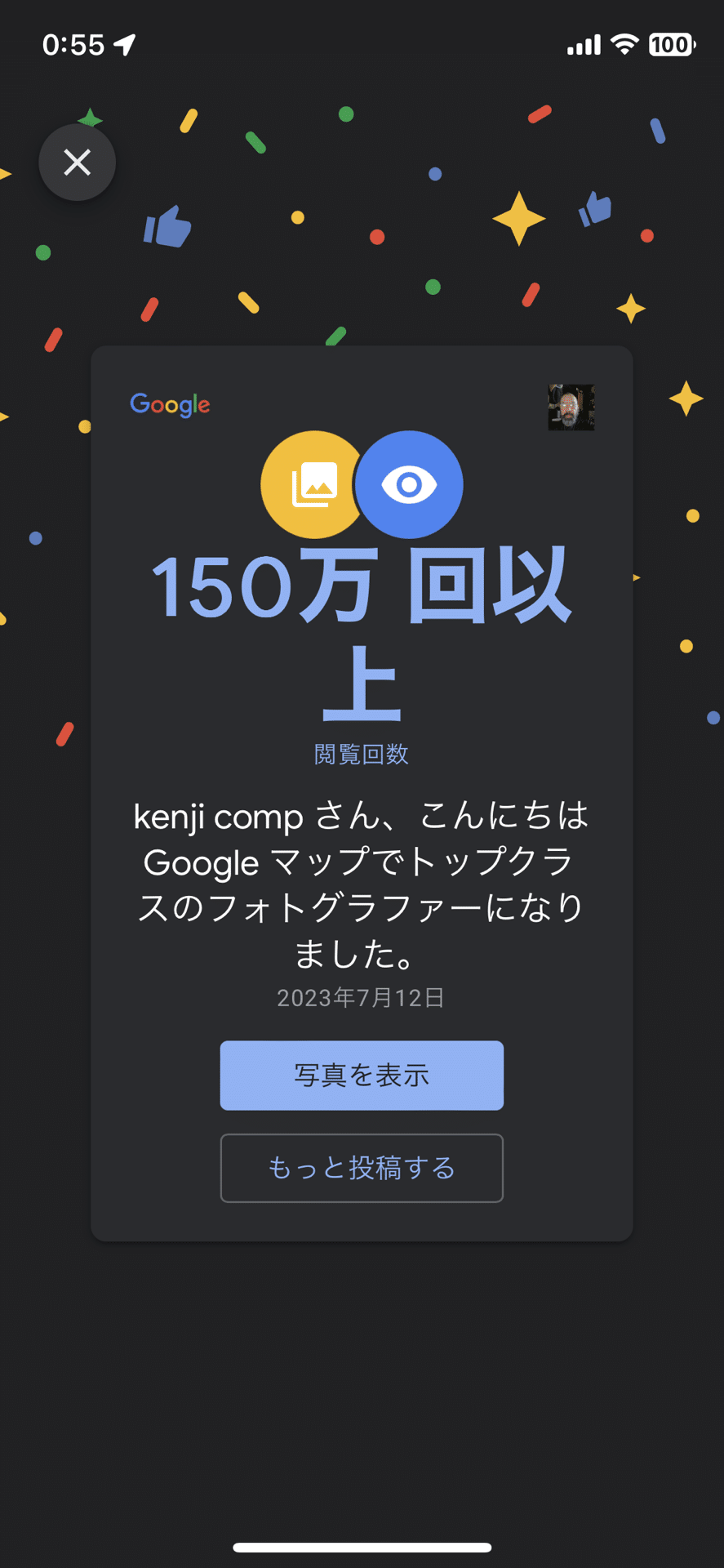This screenshot has height=1568, width=724.
Task: Select the image badge above the milestone text
Action: click(x=311, y=484)
